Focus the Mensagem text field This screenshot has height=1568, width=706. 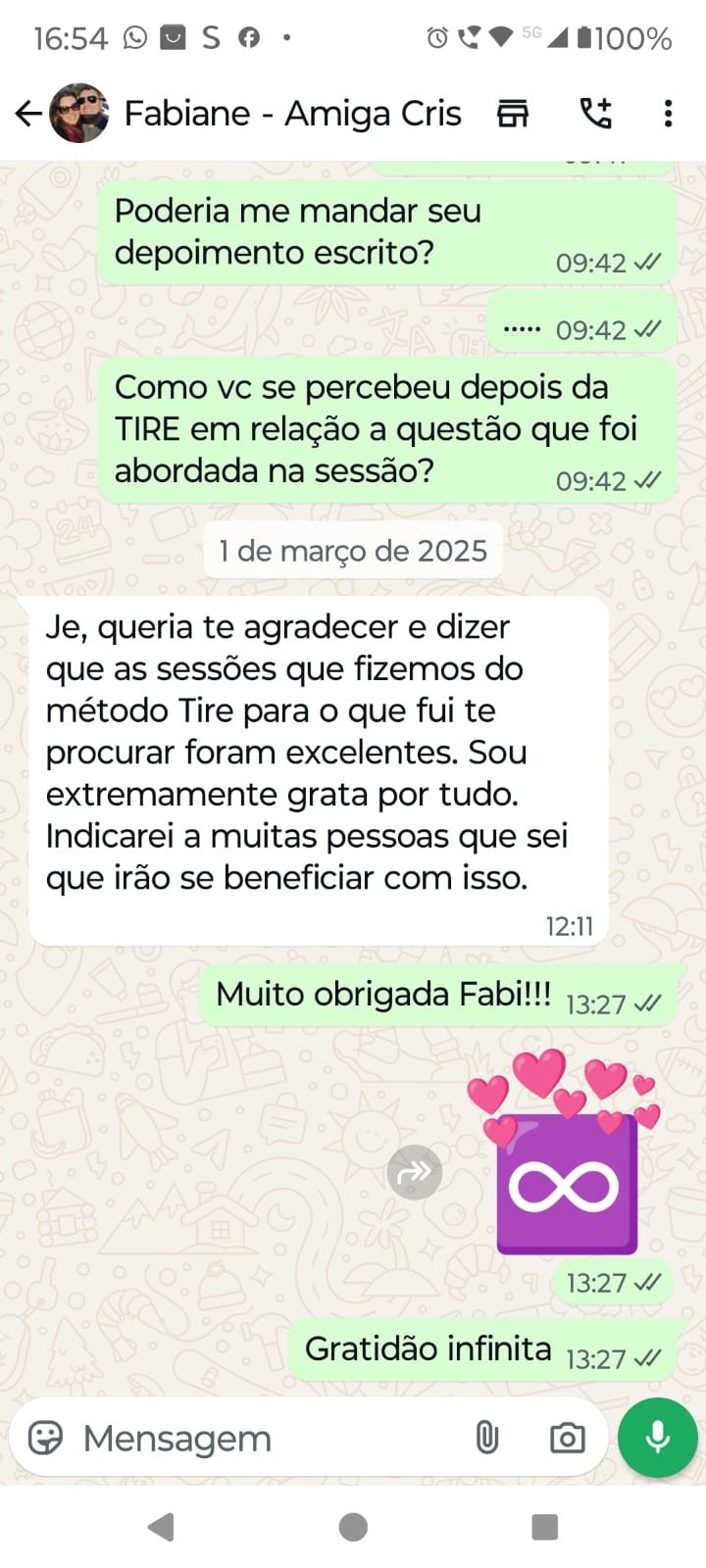click(x=265, y=1438)
